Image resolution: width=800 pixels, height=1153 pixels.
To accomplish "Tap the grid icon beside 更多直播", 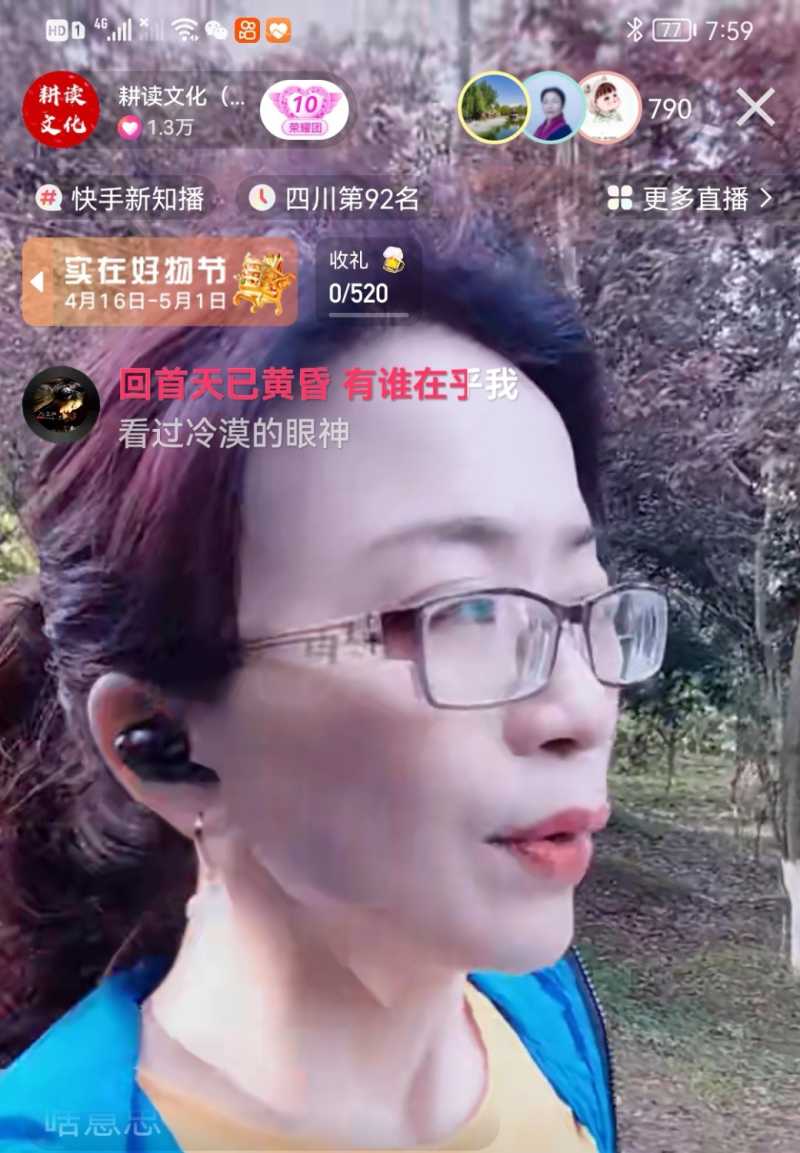I will 621,200.
